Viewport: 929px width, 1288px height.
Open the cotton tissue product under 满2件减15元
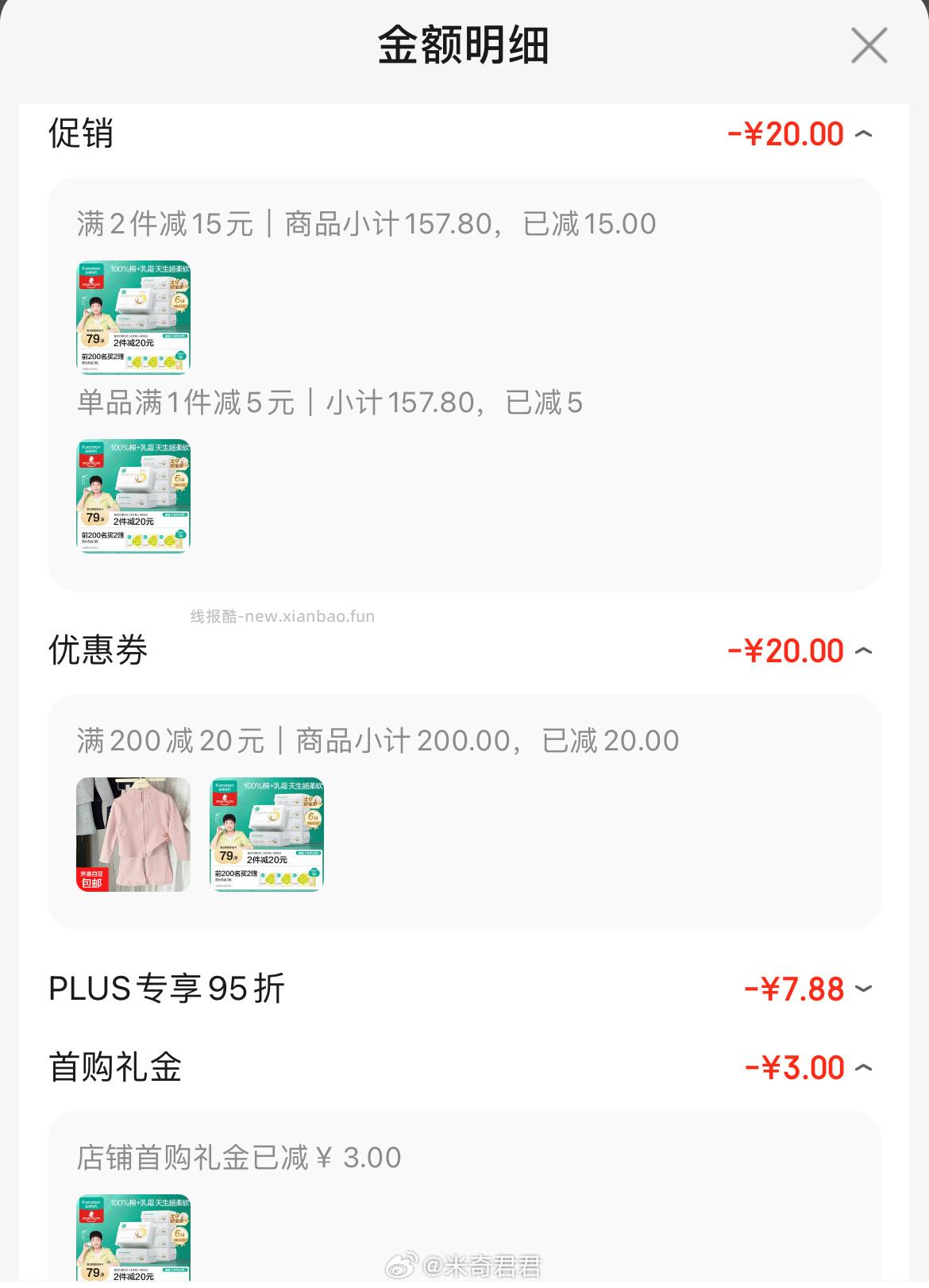(133, 315)
